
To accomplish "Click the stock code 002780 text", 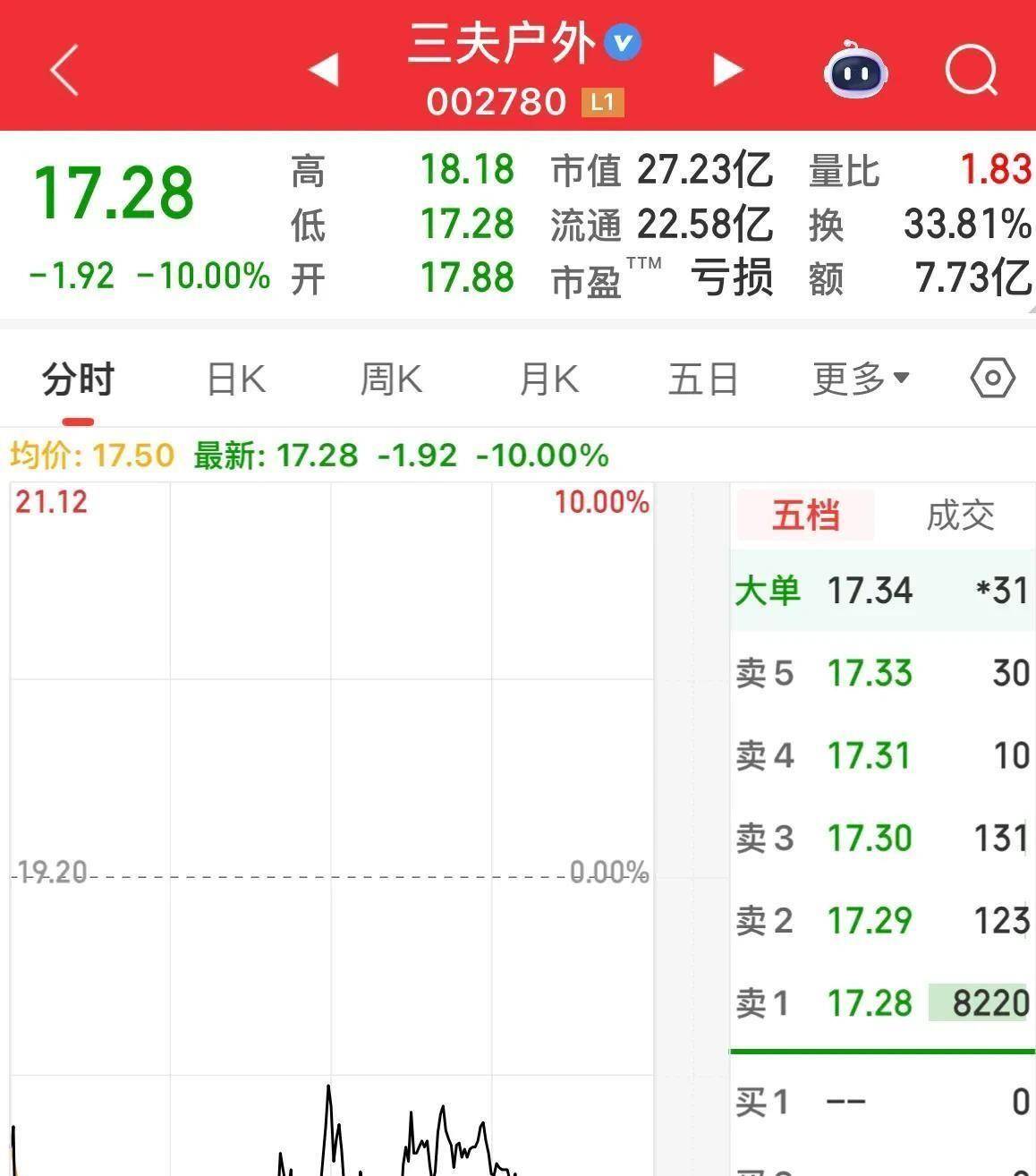I will (x=496, y=102).
